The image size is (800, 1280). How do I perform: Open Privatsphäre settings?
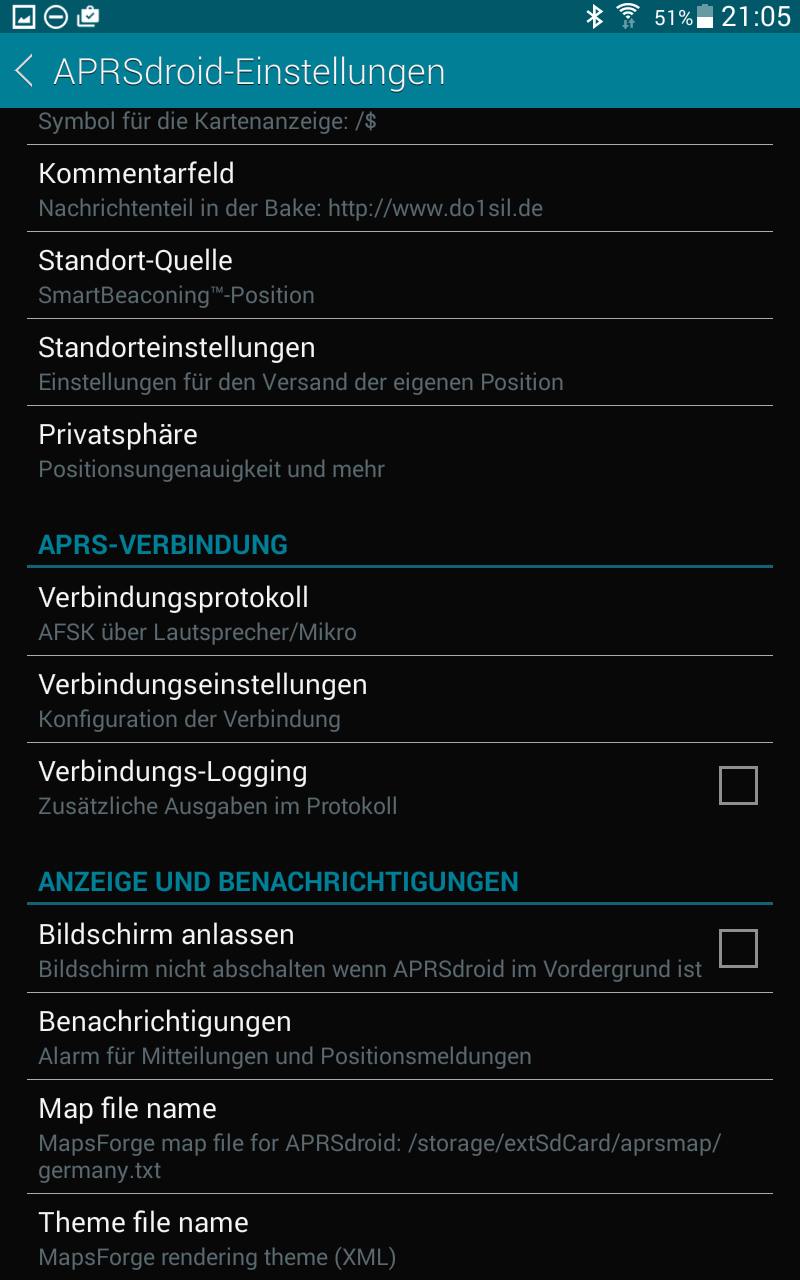coord(400,450)
